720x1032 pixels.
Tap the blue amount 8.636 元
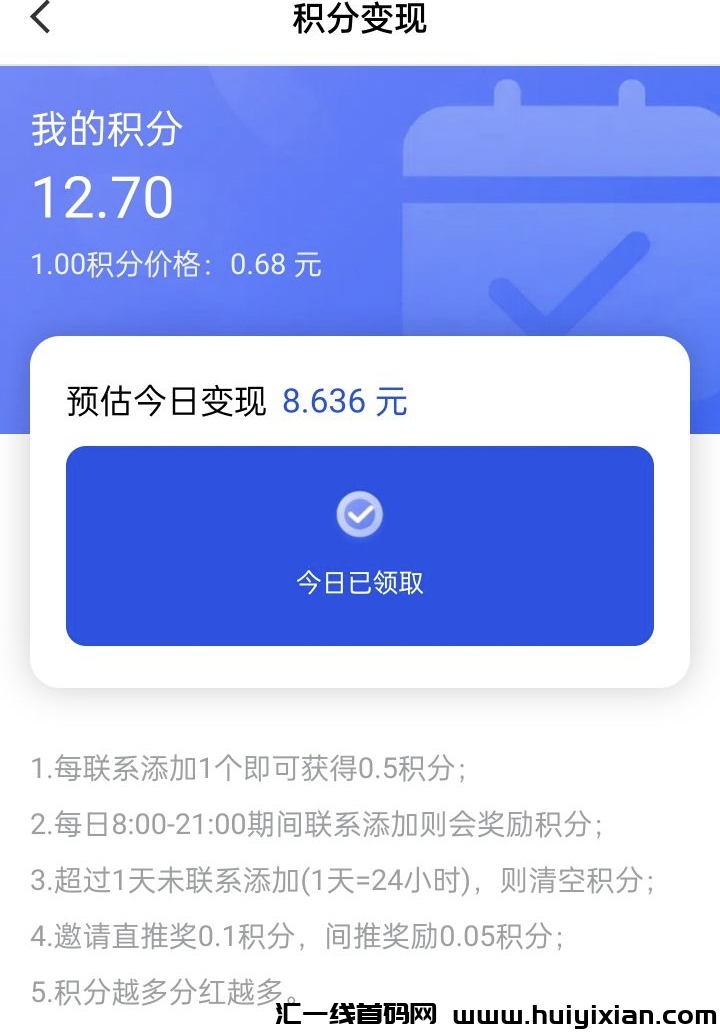(345, 401)
